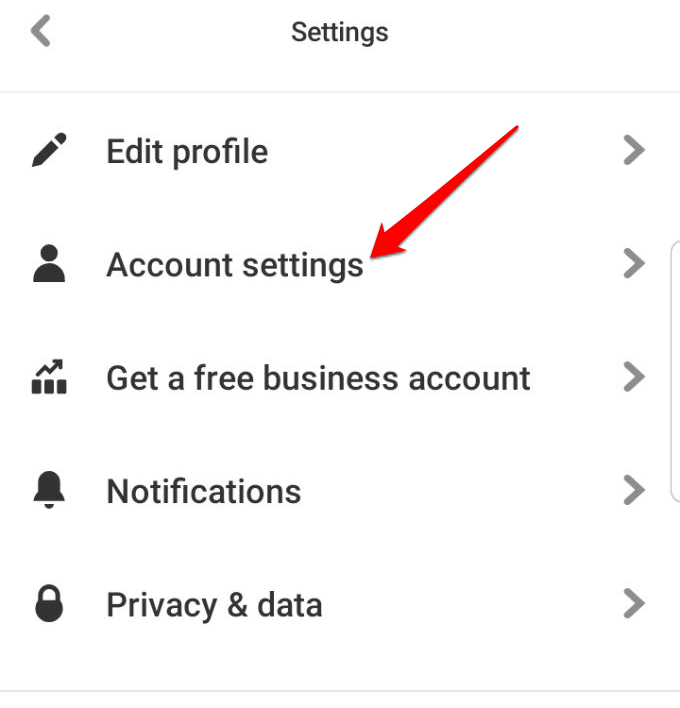The width and height of the screenshot is (680, 708).
Task: Open the Notifications settings
Action: (x=203, y=491)
